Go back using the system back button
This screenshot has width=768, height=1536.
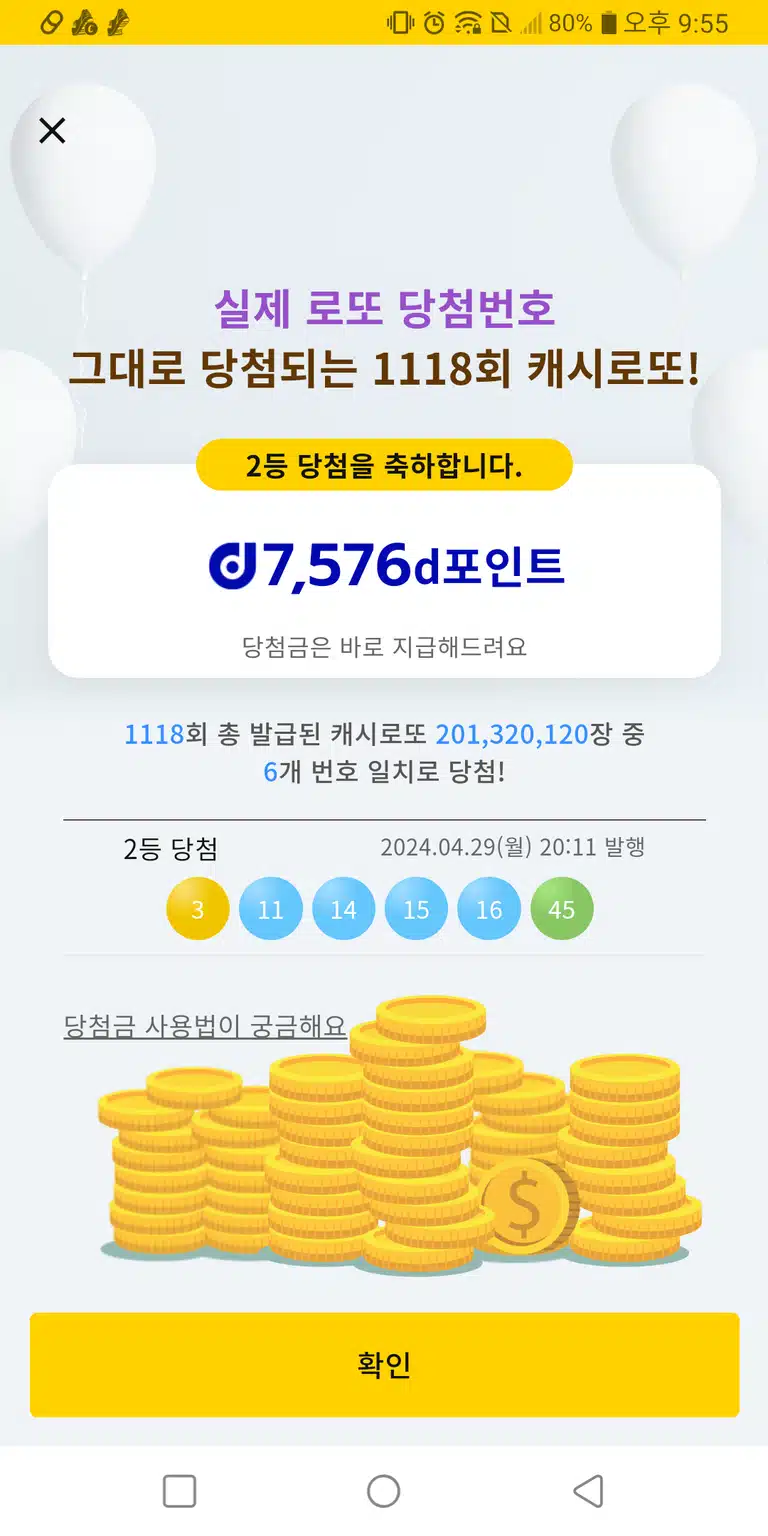[588, 1491]
